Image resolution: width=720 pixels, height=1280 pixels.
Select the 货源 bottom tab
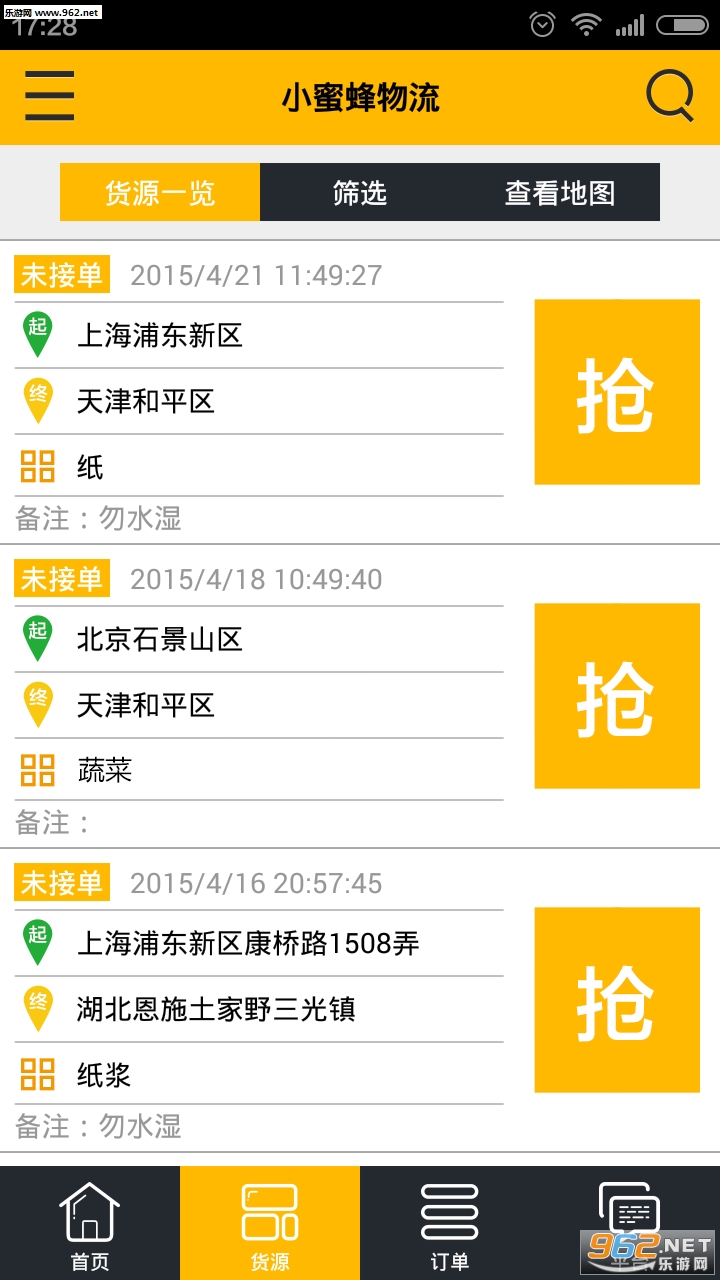pyautogui.click(x=270, y=1224)
